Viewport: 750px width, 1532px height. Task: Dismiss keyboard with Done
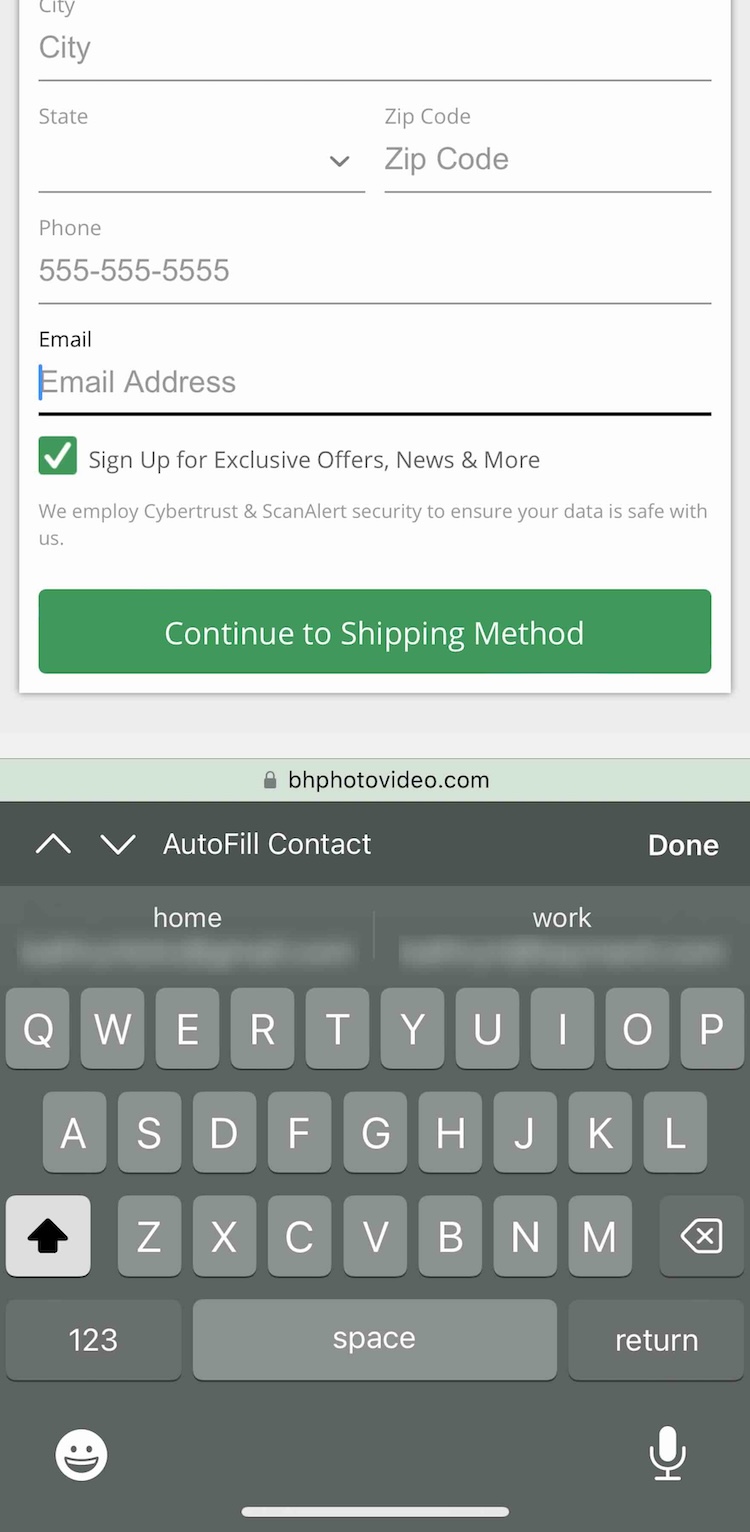coord(683,845)
